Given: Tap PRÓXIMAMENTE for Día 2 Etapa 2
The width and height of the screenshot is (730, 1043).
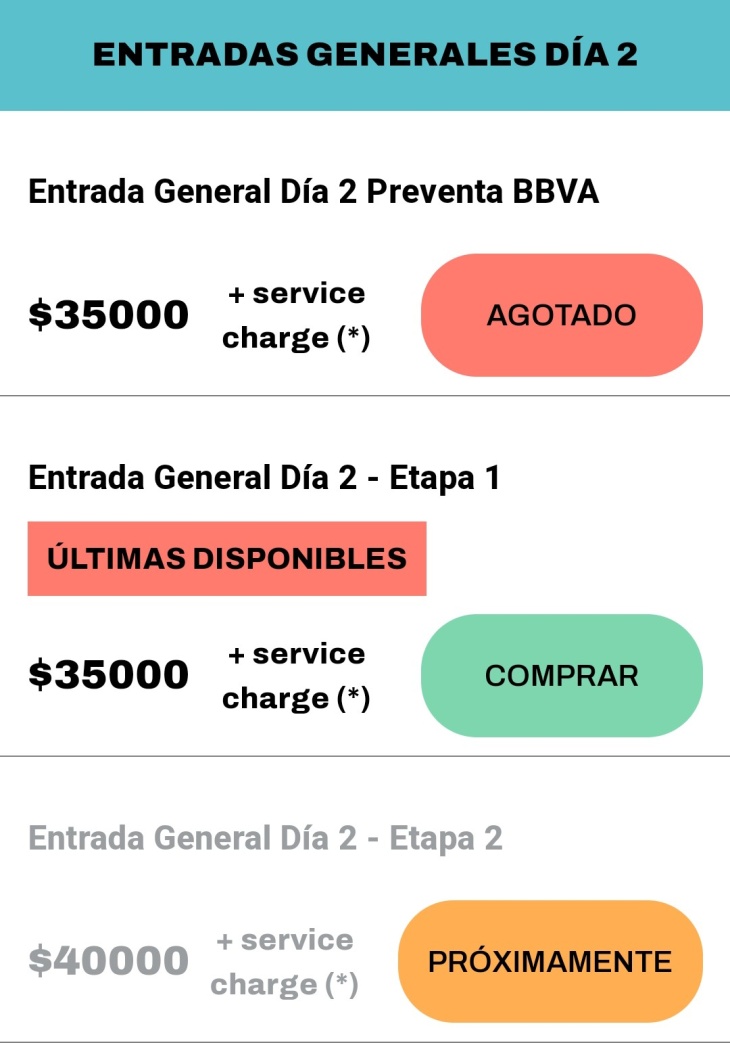Looking at the screenshot, I should click(x=550, y=961).
